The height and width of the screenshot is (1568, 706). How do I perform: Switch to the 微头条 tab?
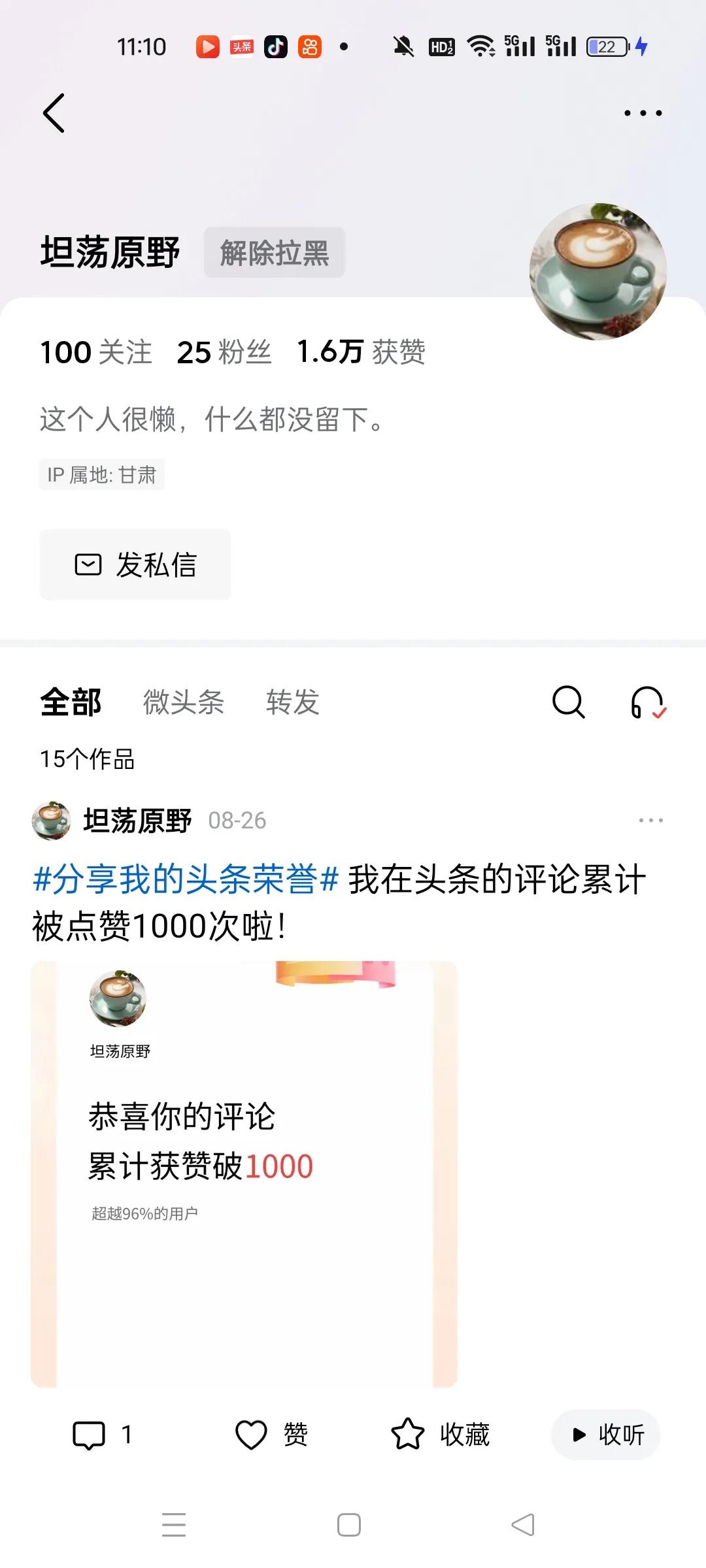(184, 704)
